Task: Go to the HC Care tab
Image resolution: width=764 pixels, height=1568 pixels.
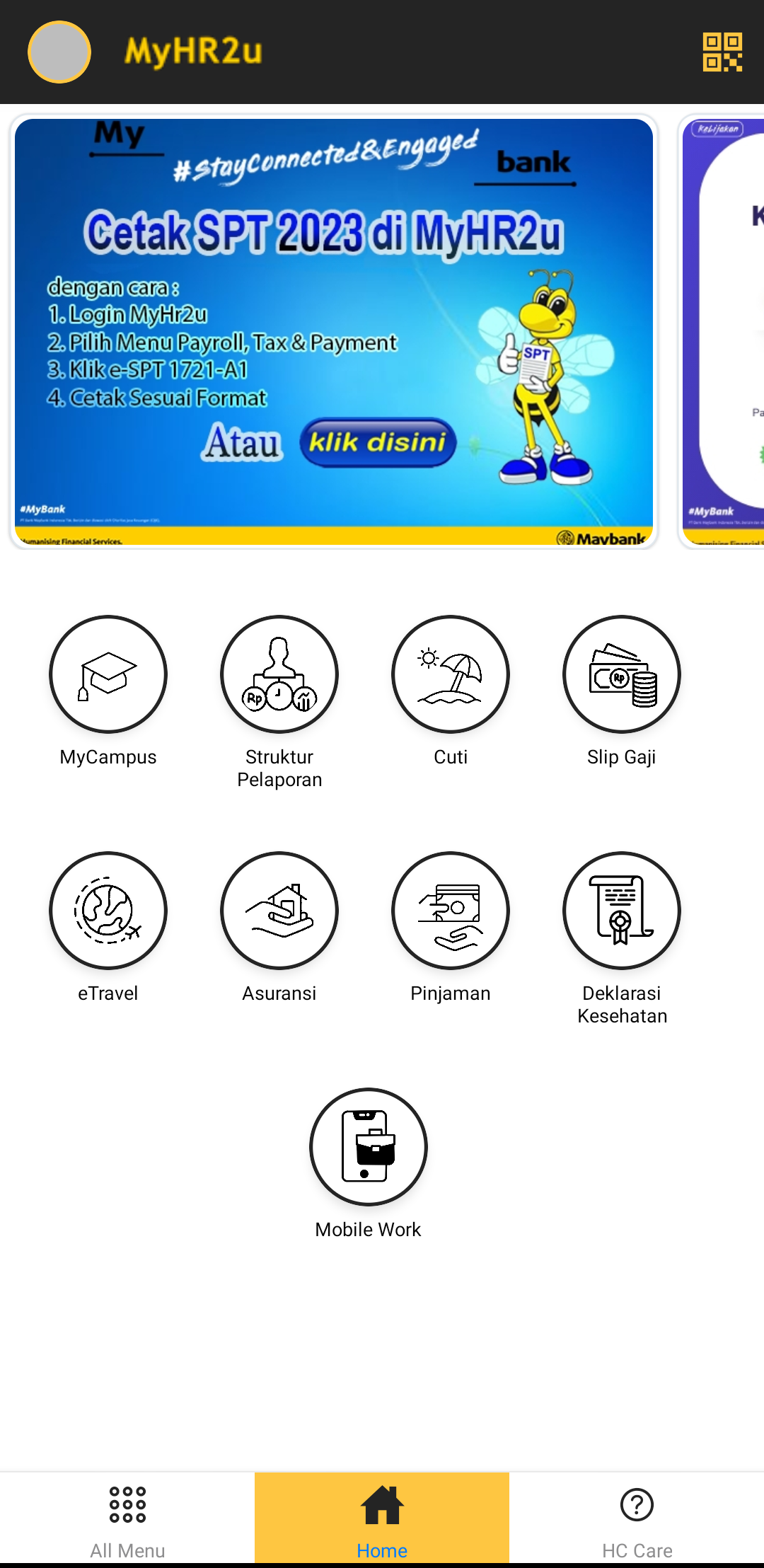Action: point(637,1518)
